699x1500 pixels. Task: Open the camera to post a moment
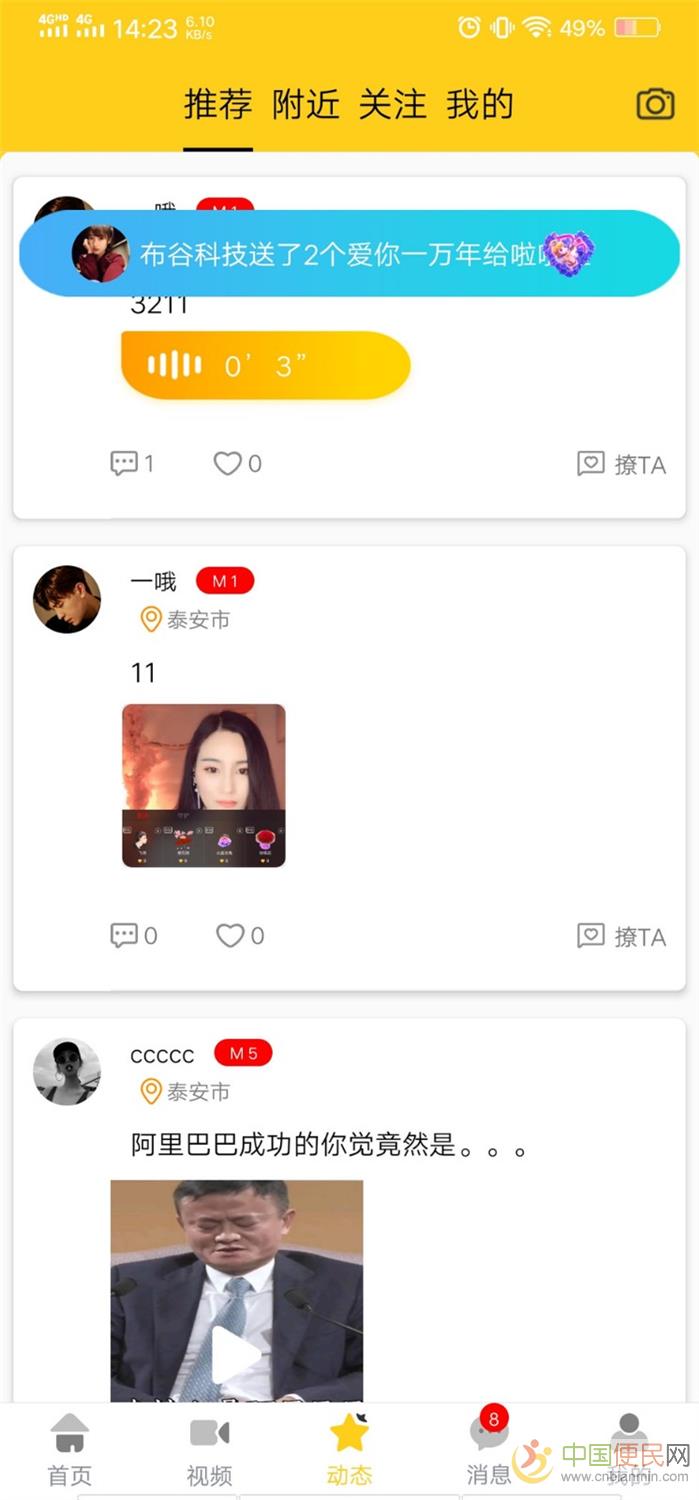click(655, 104)
